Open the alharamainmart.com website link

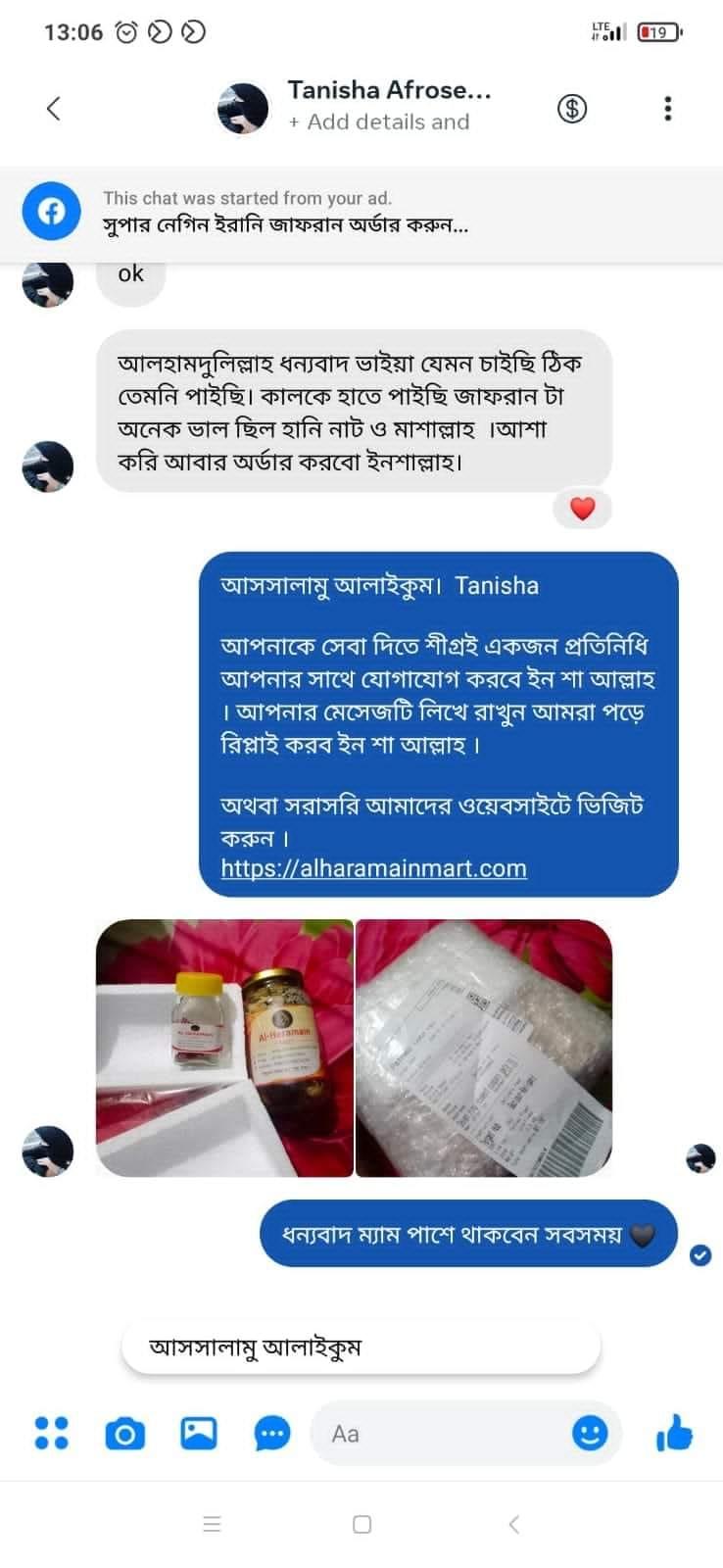(373, 868)
